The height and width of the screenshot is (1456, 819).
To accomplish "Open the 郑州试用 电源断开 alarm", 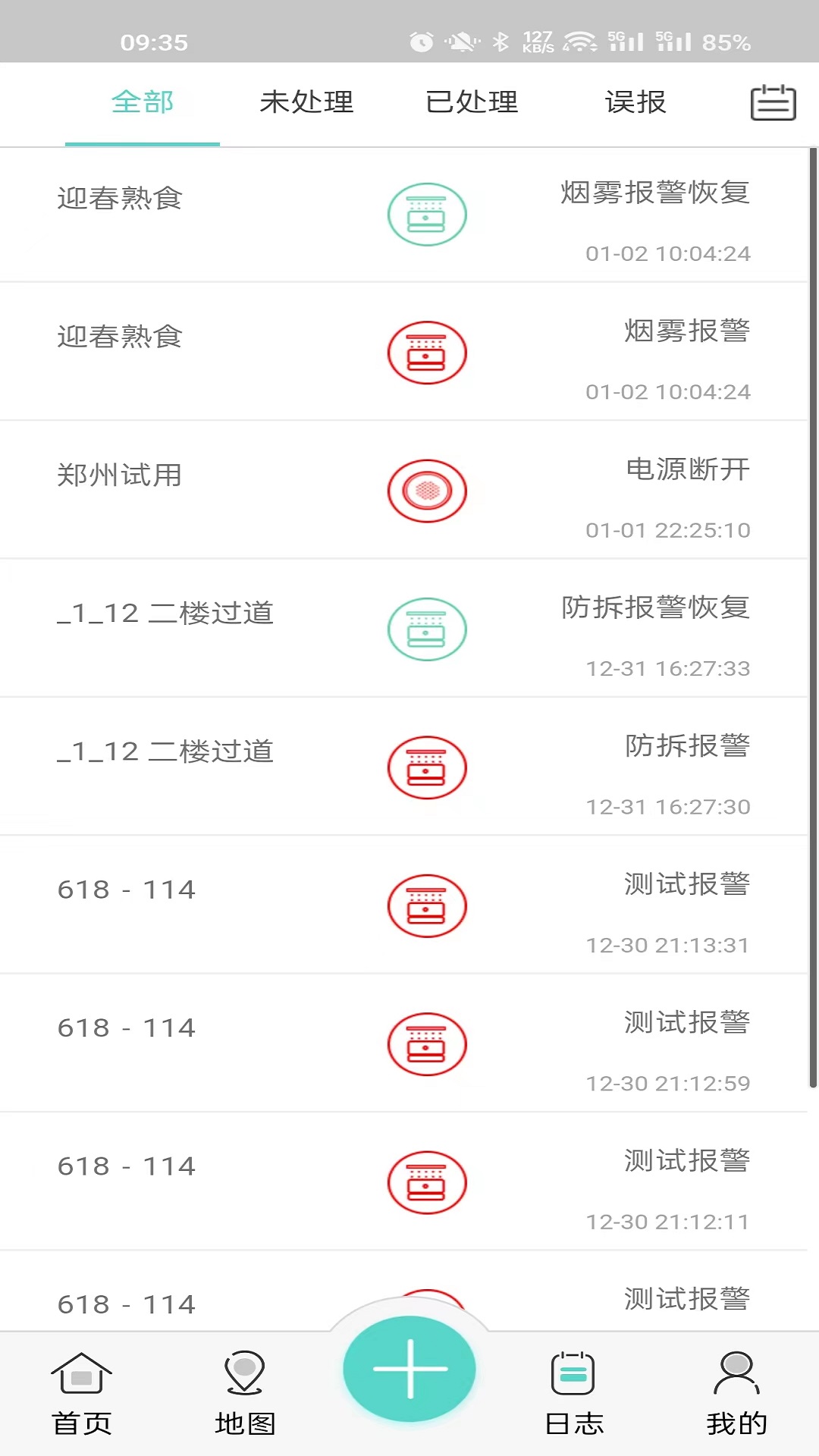I will 403,491.
